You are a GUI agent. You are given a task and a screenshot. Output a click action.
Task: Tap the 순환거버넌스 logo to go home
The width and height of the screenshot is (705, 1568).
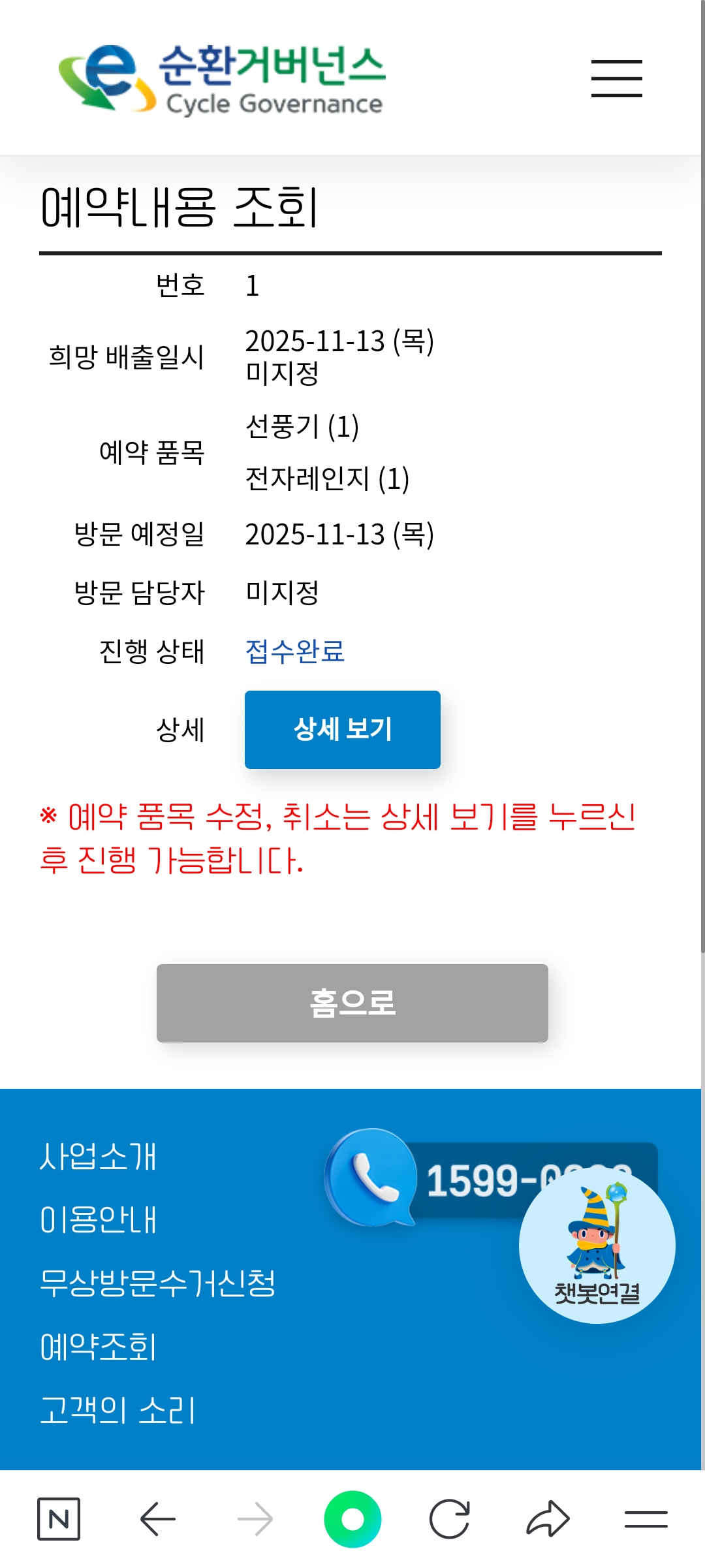222,80
